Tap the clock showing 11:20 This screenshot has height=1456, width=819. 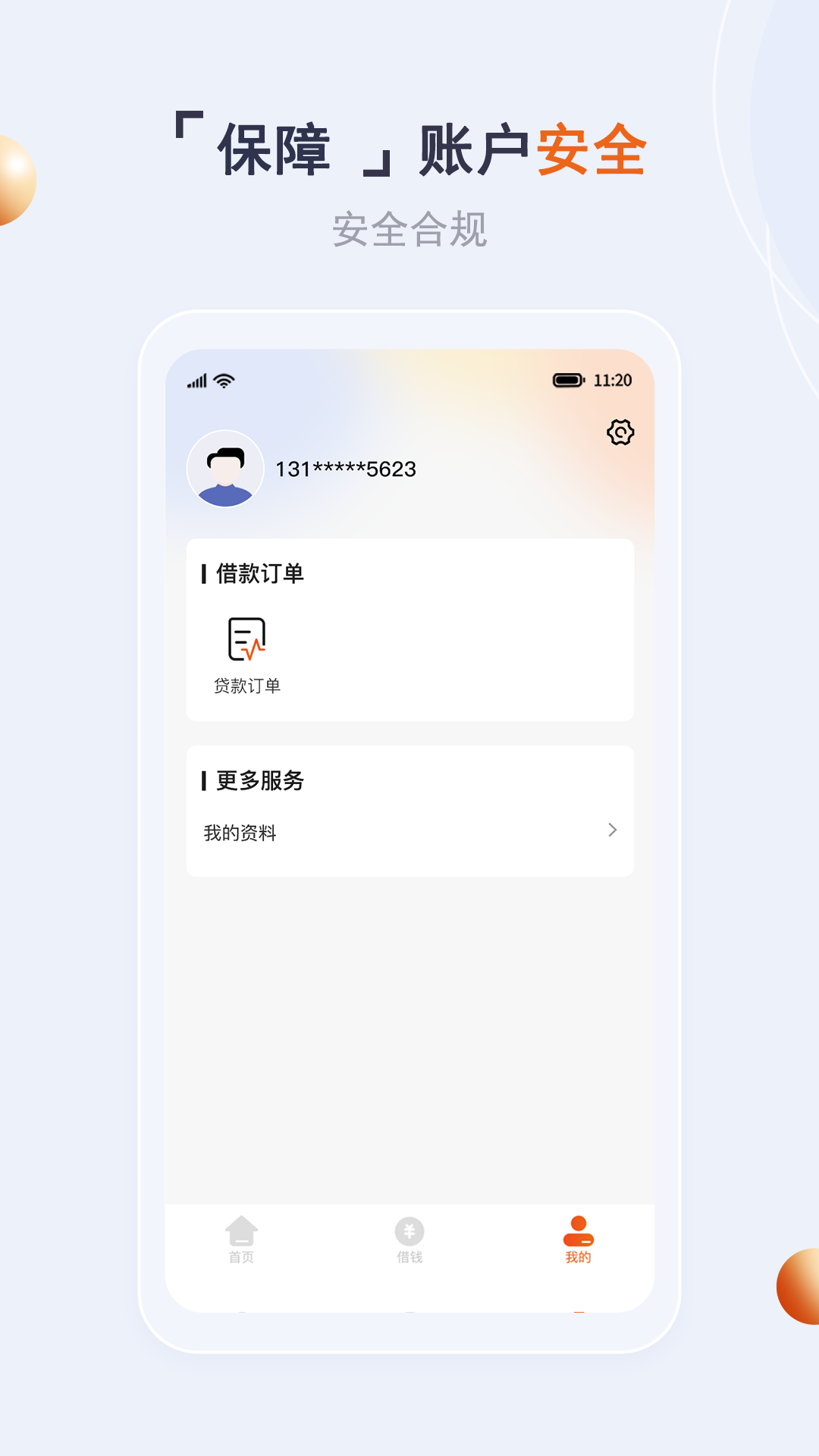613,379
